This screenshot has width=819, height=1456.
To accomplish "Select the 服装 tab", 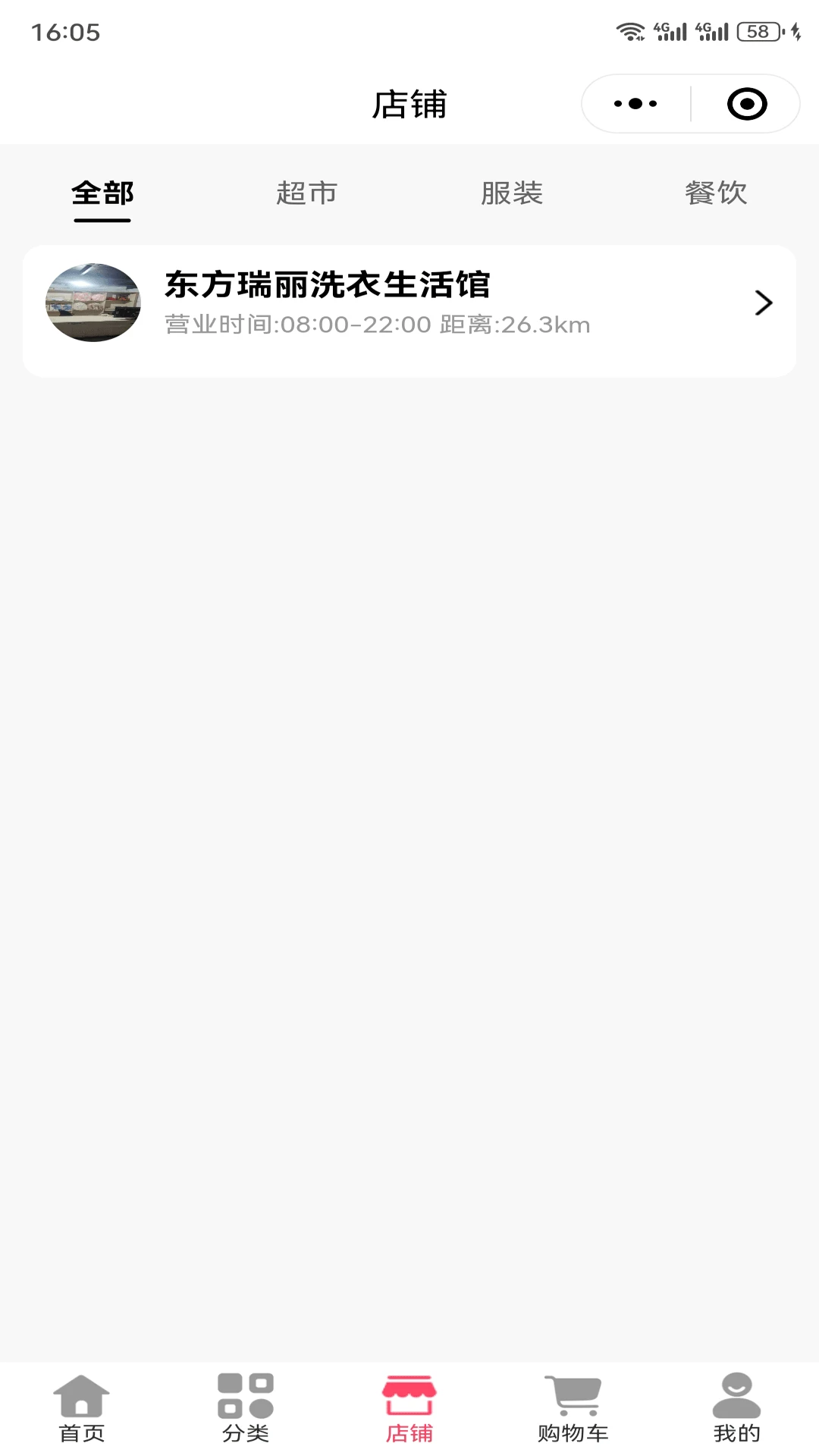I will 512,193.
